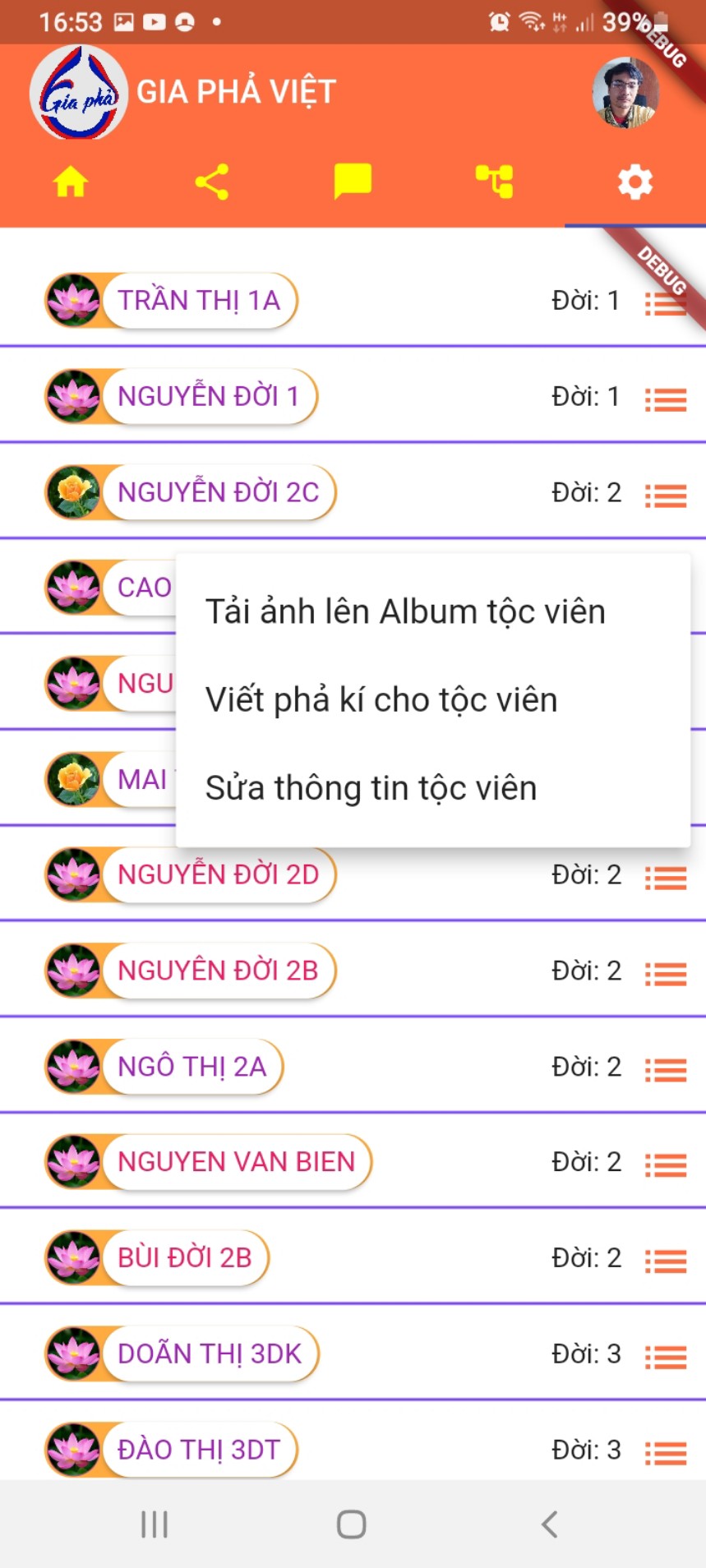Open list menu for TRẦN THỊ 1A

pos(665,304)
